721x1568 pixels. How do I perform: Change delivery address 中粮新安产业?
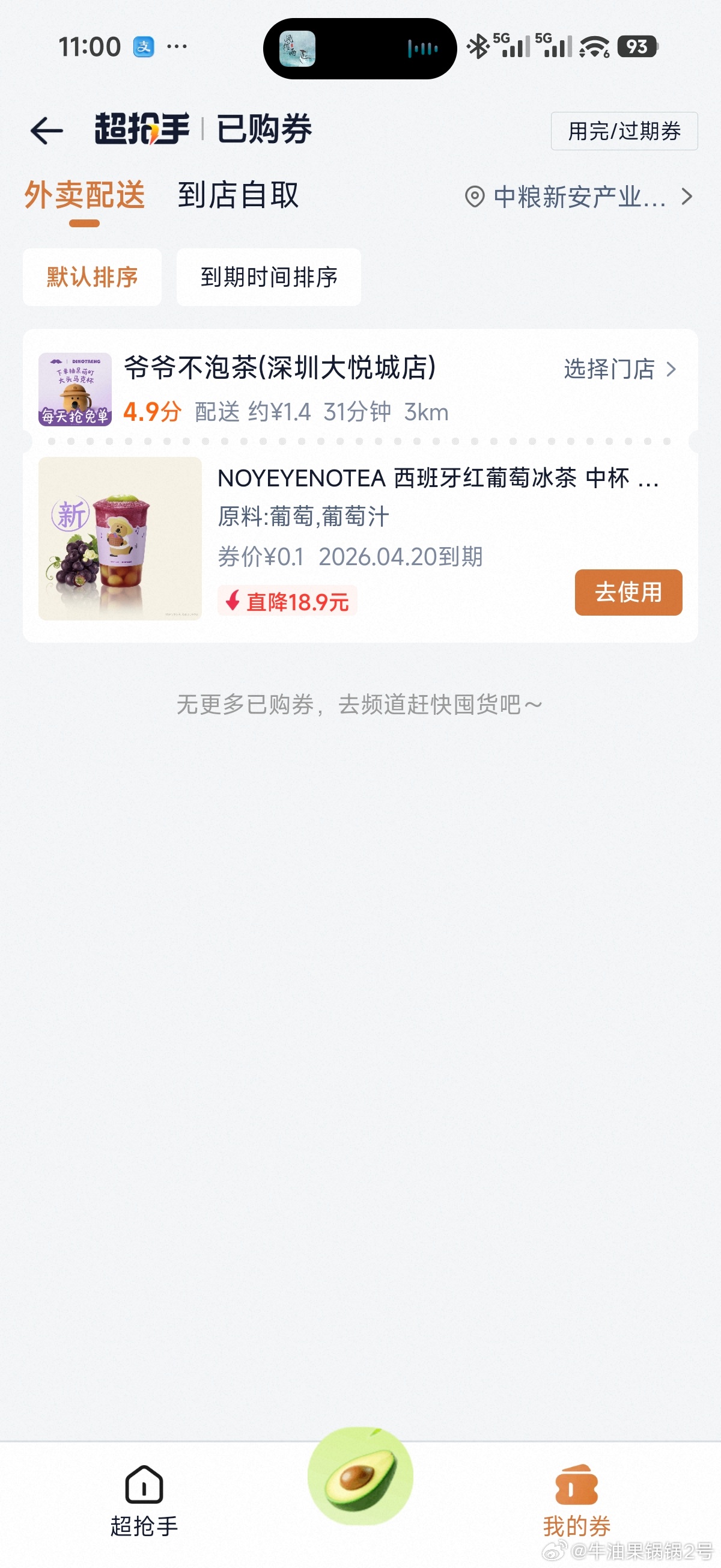578,197
